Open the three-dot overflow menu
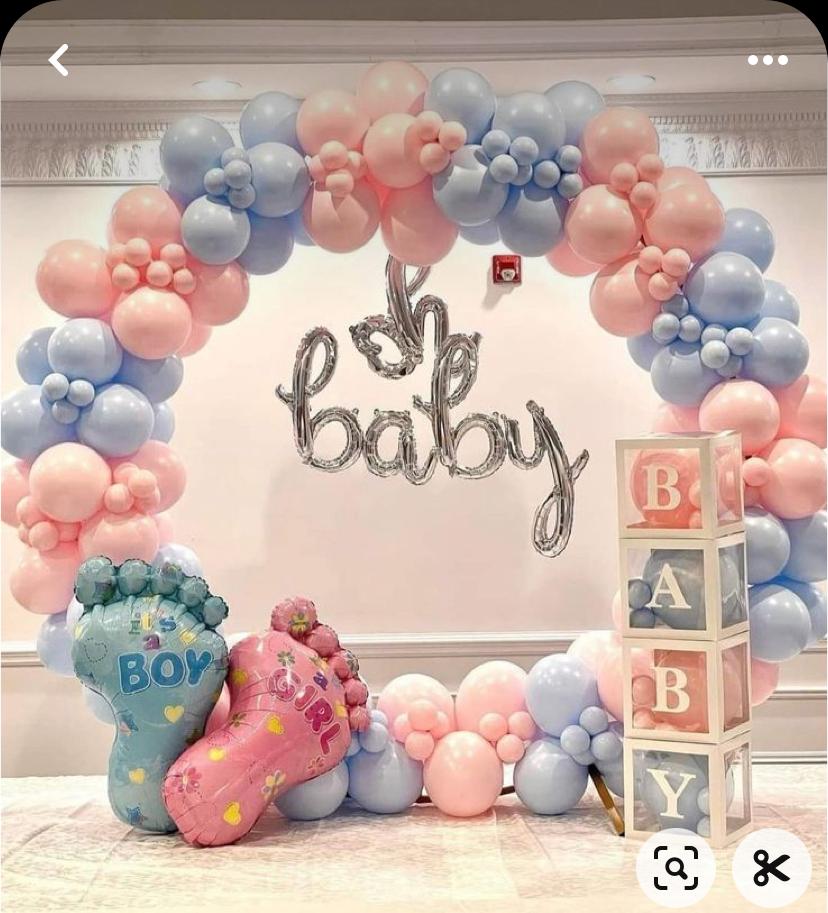Viewport: 828px width, 913px height. (767, 60)
